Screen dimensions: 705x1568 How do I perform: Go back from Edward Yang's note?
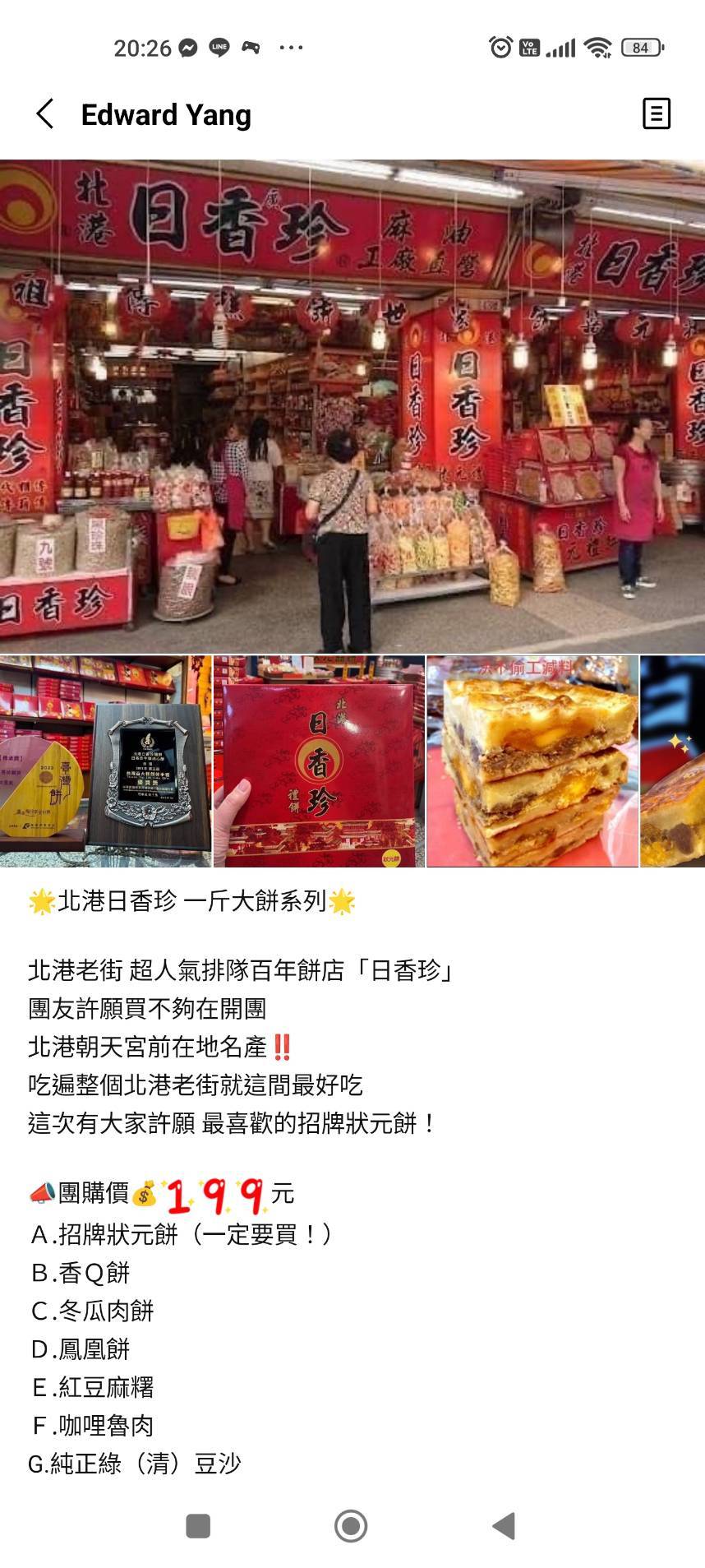tap(45, 114)
